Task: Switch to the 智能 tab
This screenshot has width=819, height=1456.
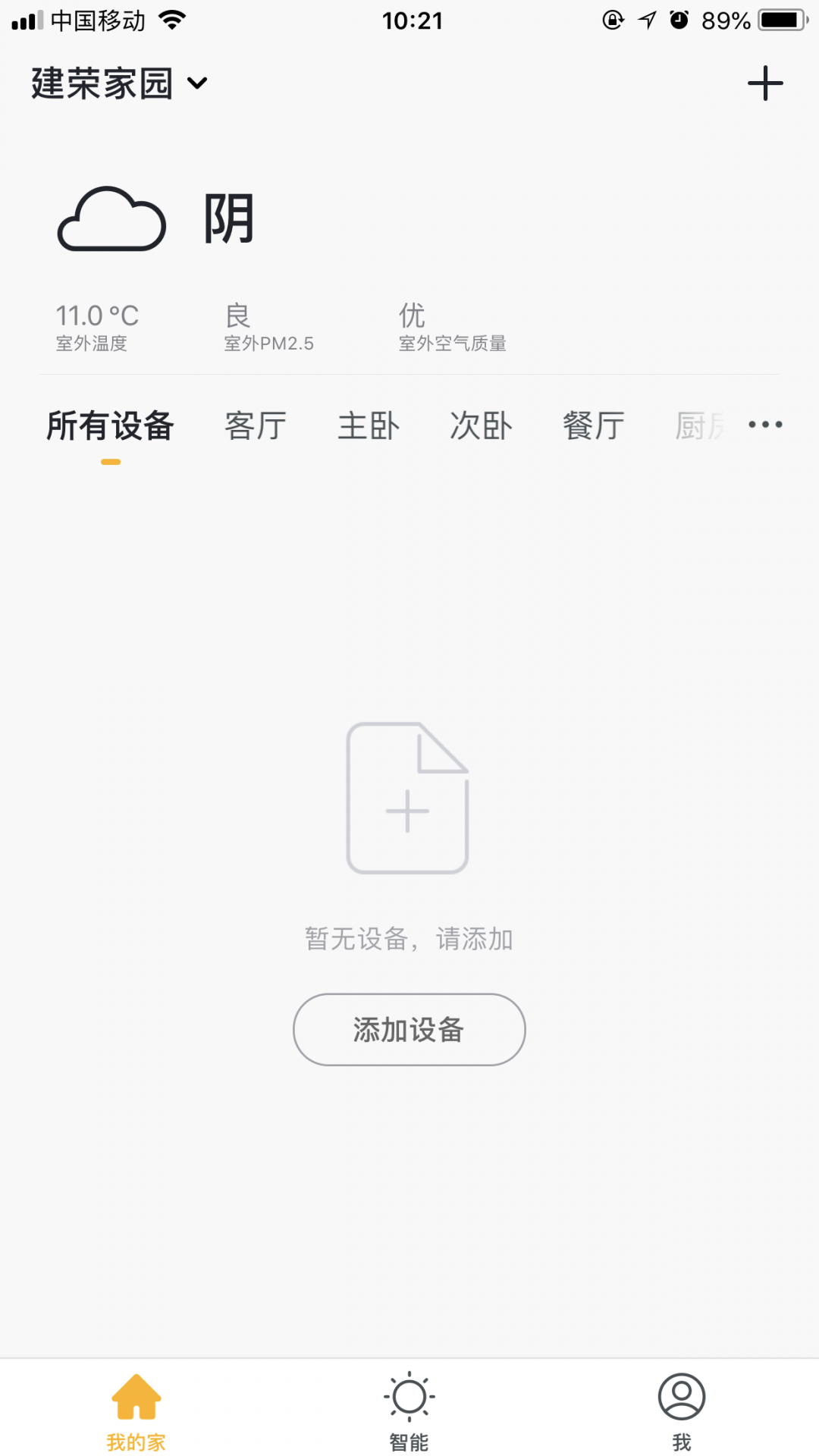Action: tap(409, 1410)
